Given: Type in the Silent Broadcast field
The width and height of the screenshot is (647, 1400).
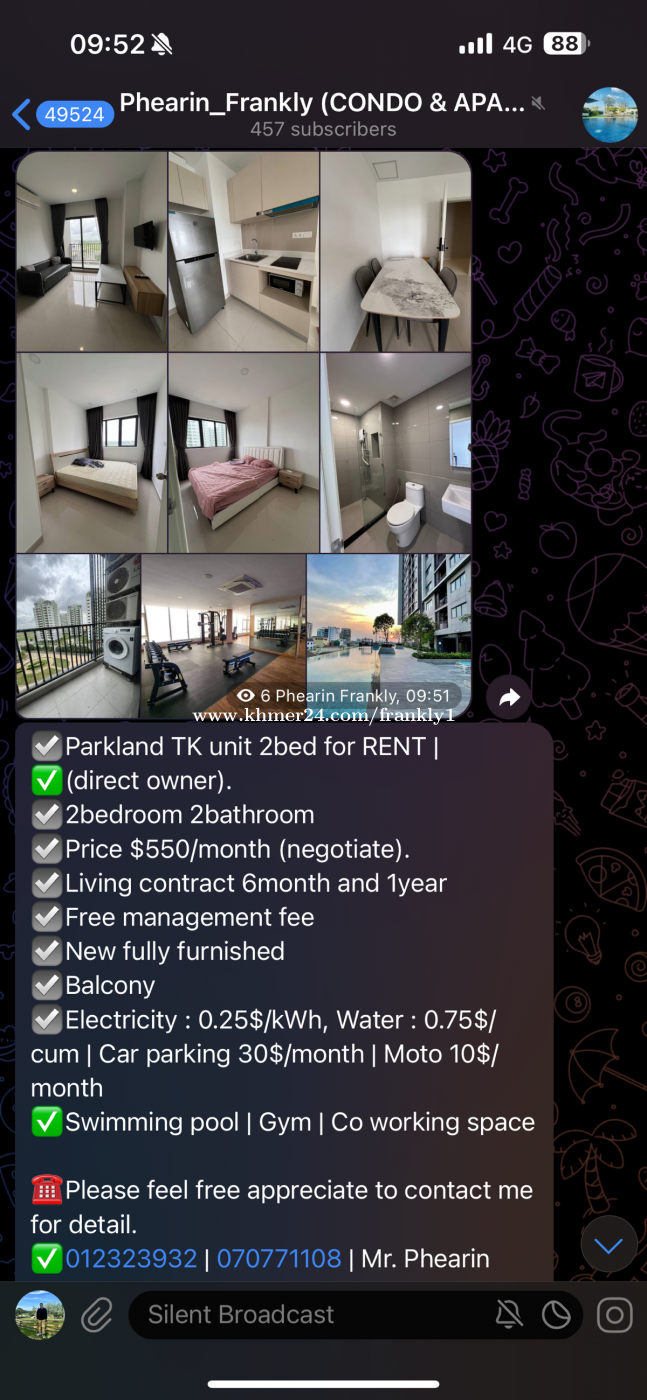Looking at the screenshot, I should click(300, 1315).
